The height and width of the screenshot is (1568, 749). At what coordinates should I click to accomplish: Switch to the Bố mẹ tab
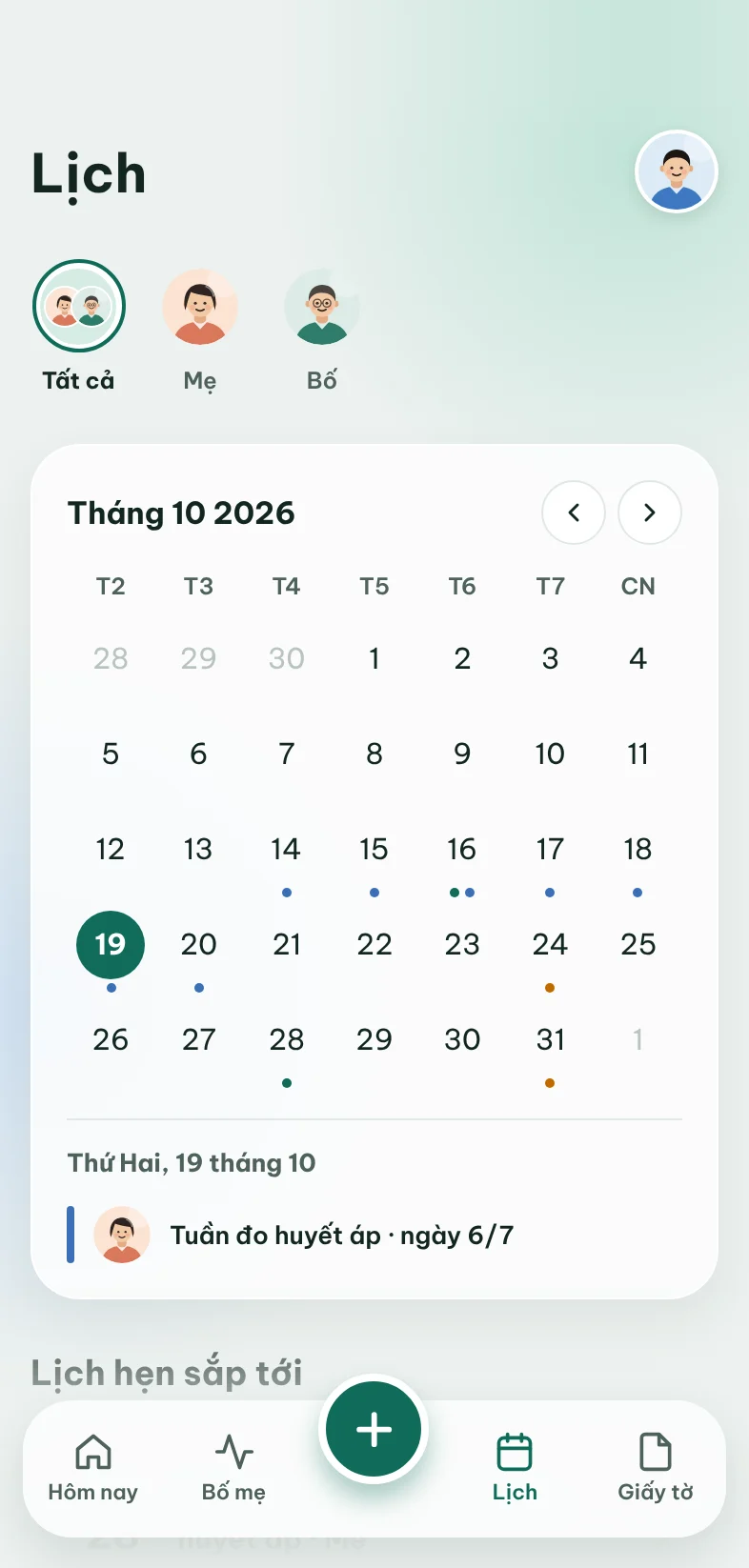tap(233, 1468)
